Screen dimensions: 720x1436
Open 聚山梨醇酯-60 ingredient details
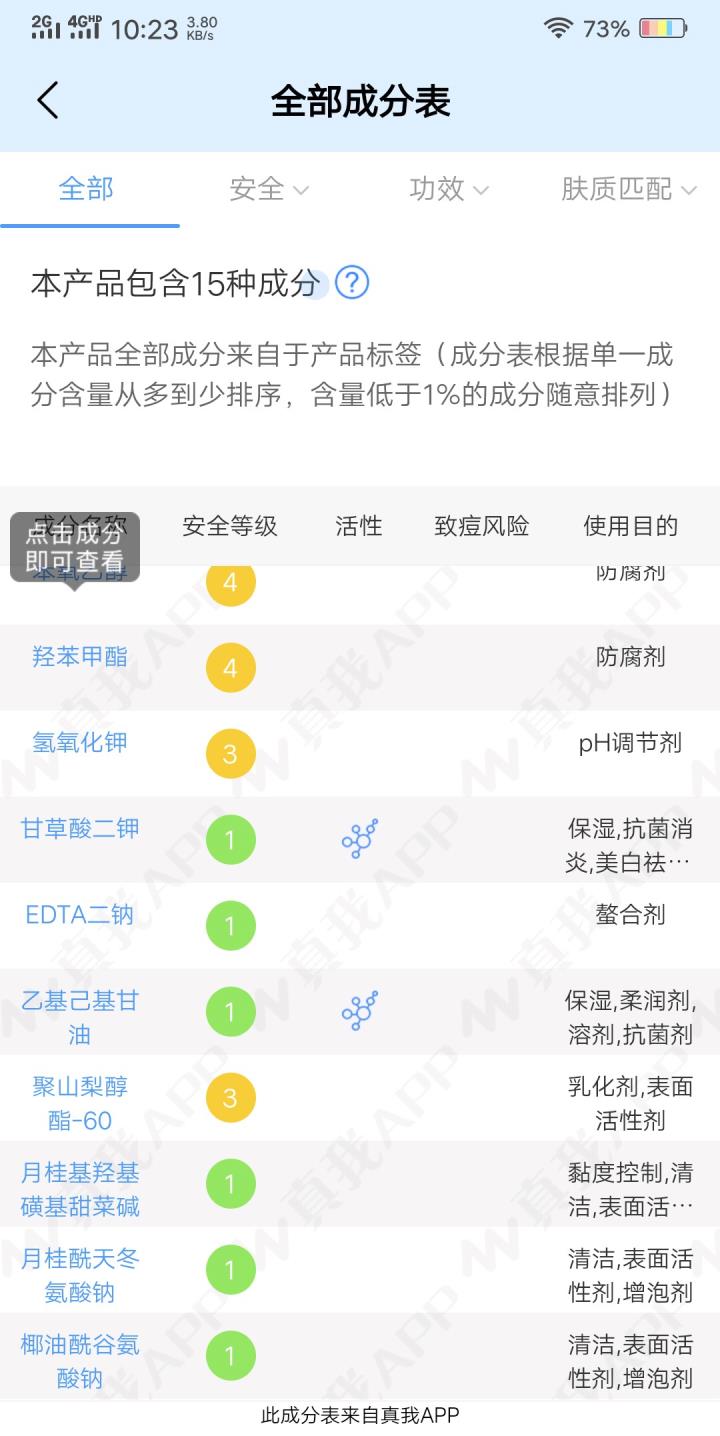coord(80,1103)
